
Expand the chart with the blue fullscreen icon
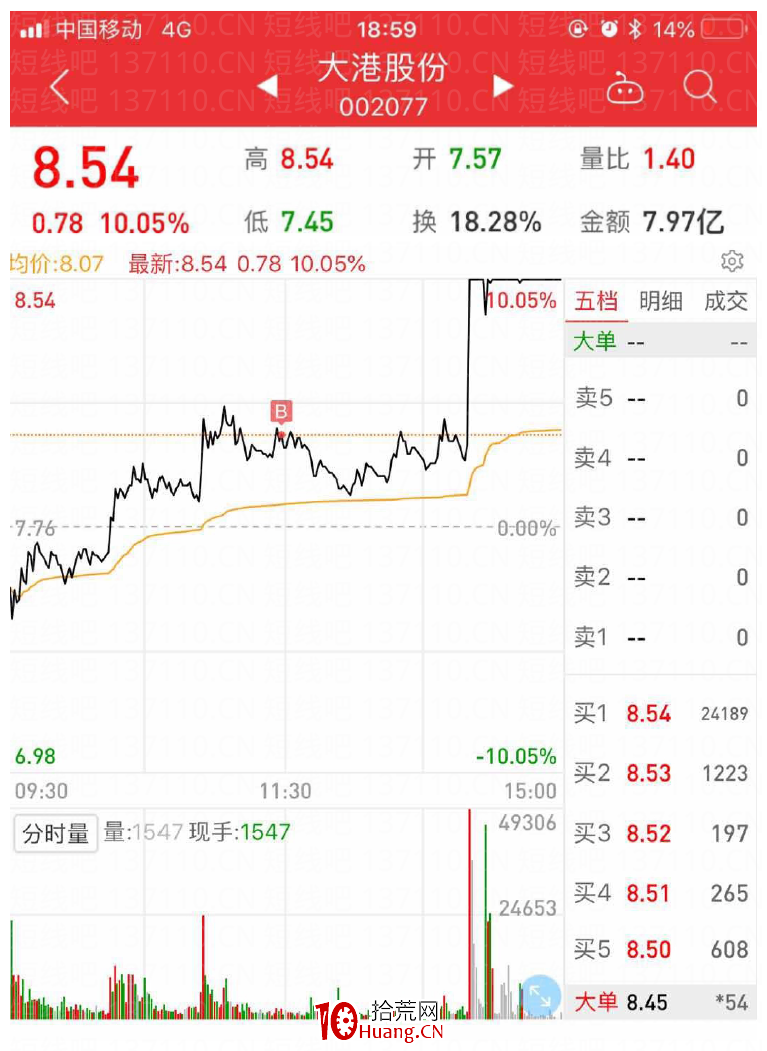tap(541, 995)
